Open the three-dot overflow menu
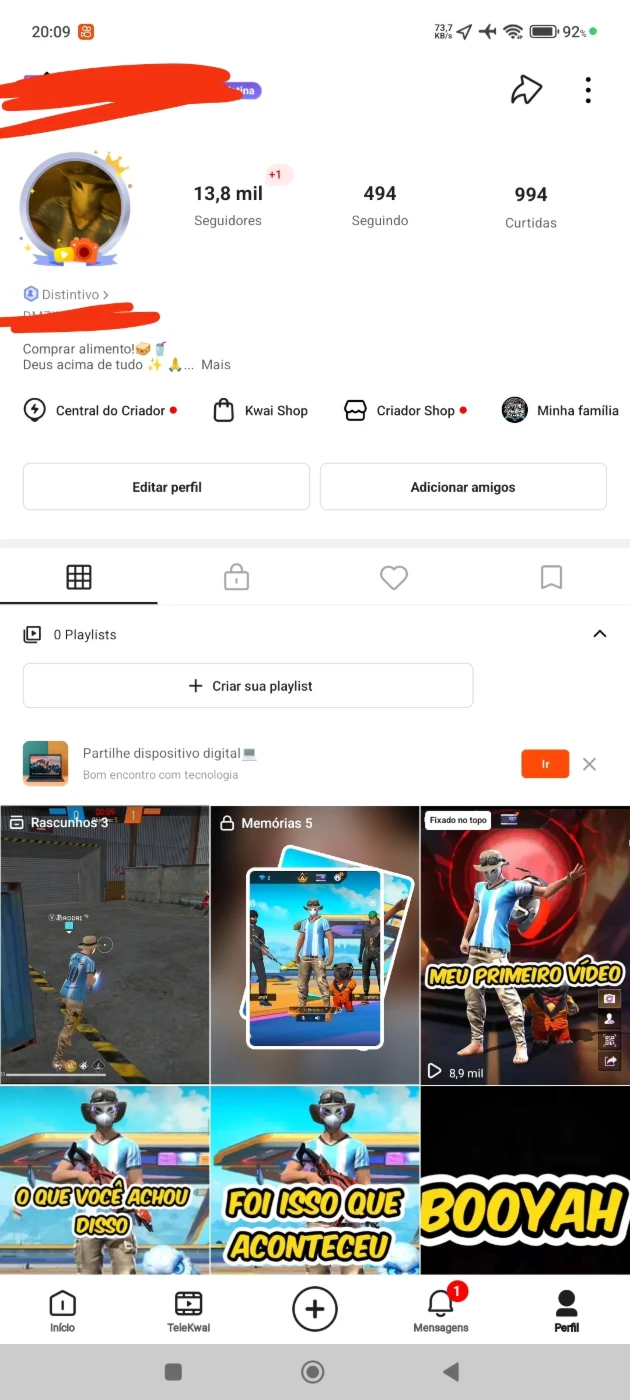This screenshot has height=1400, width=630. [x=588, y=90]
